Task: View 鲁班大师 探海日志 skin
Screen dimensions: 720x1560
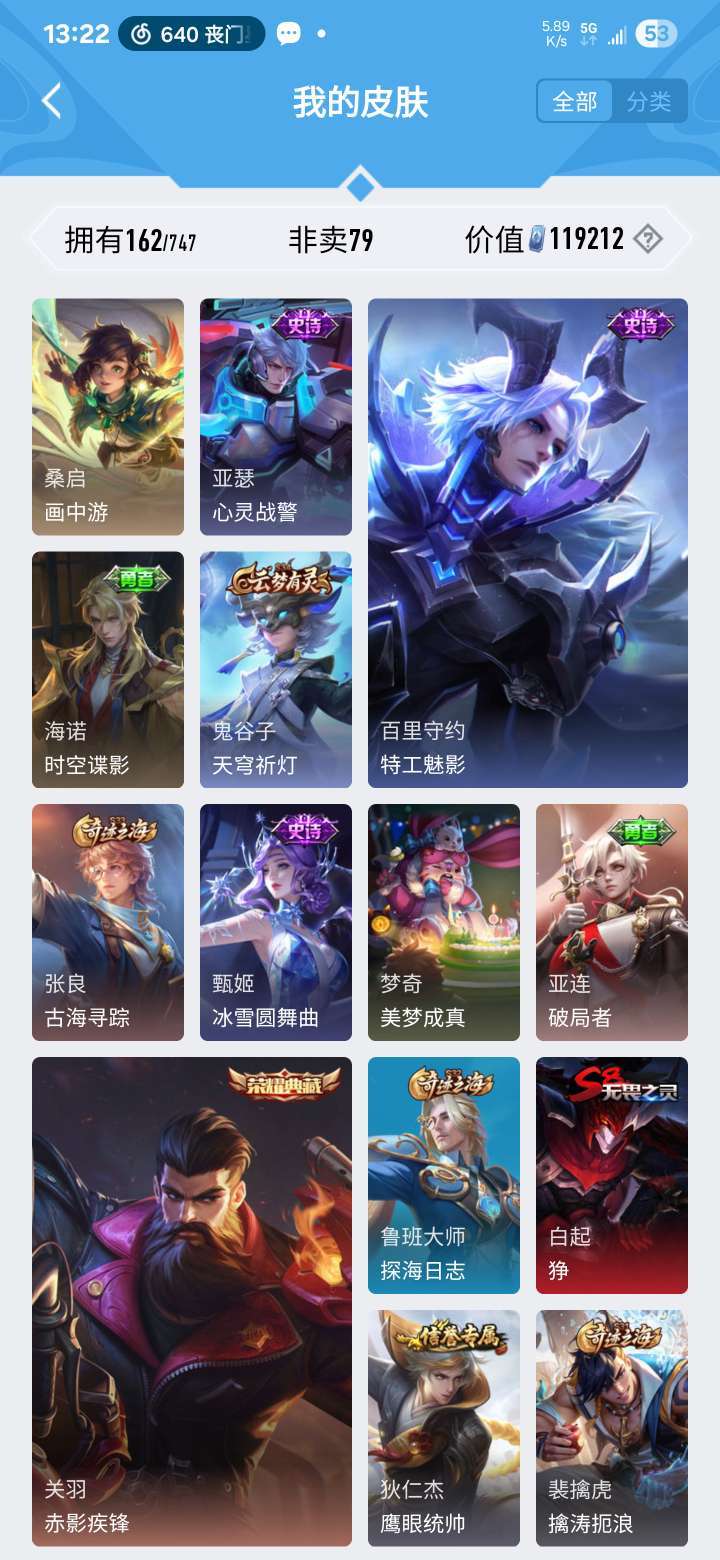Action: [x=444, y=1175]
